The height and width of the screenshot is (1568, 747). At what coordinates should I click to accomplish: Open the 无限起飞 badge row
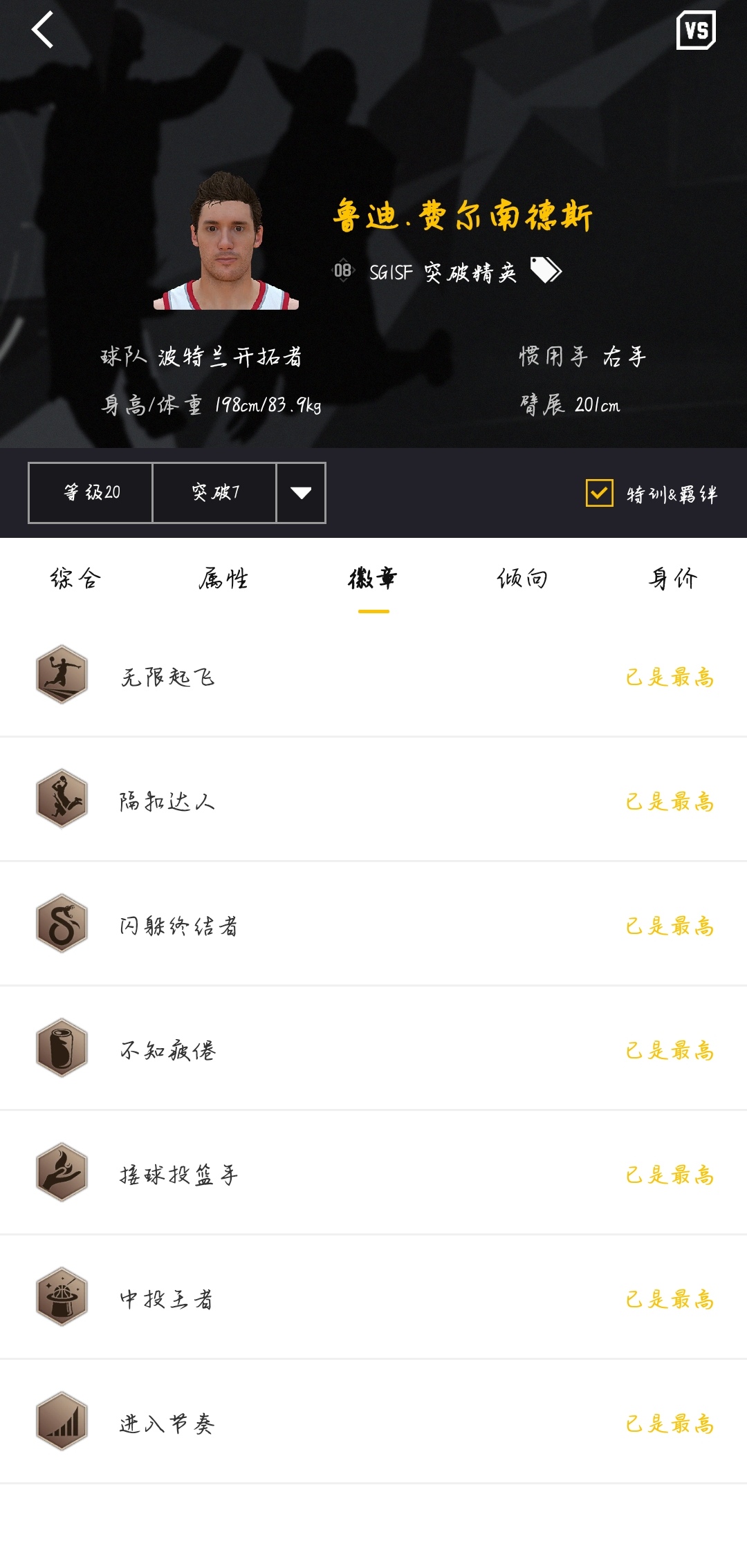click(373, 675)
